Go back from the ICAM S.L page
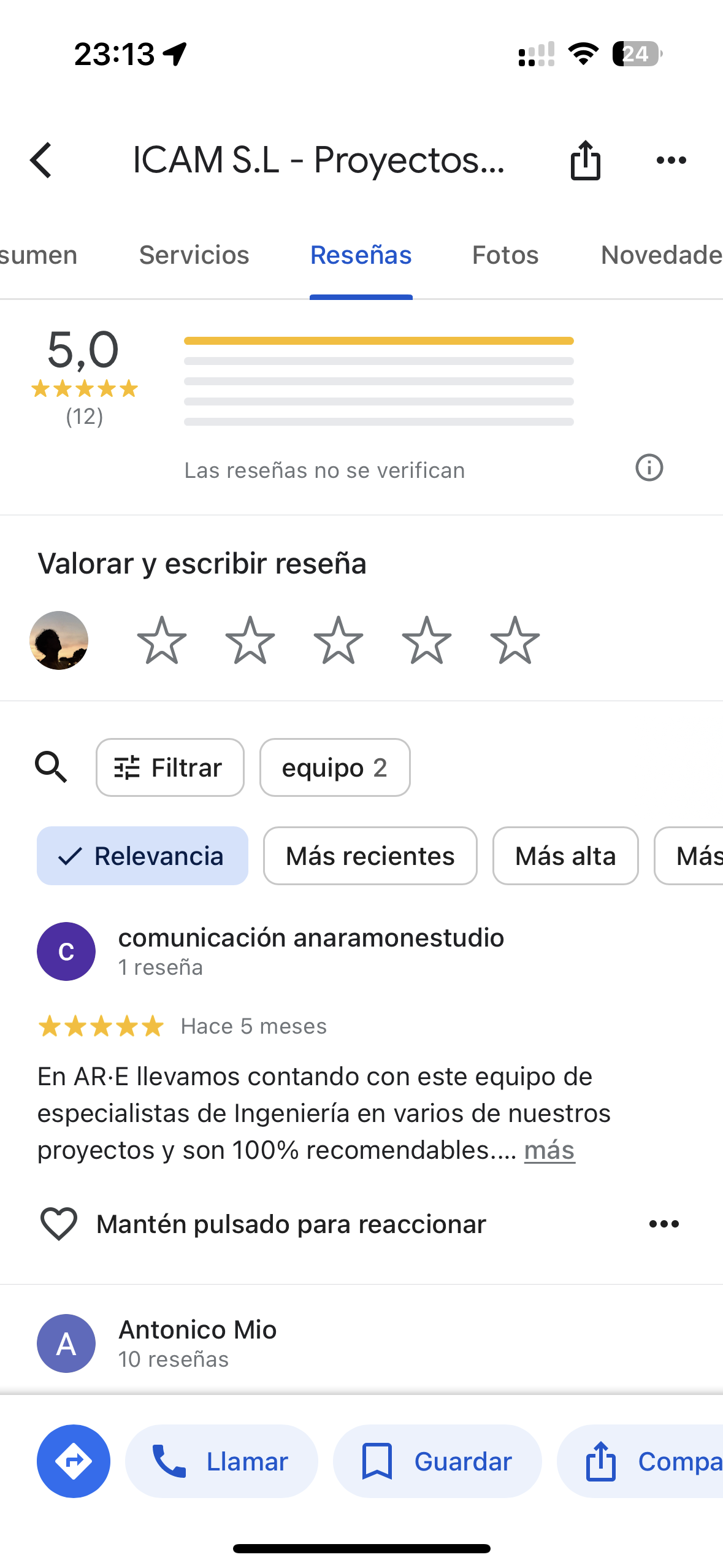 point(42,160)
